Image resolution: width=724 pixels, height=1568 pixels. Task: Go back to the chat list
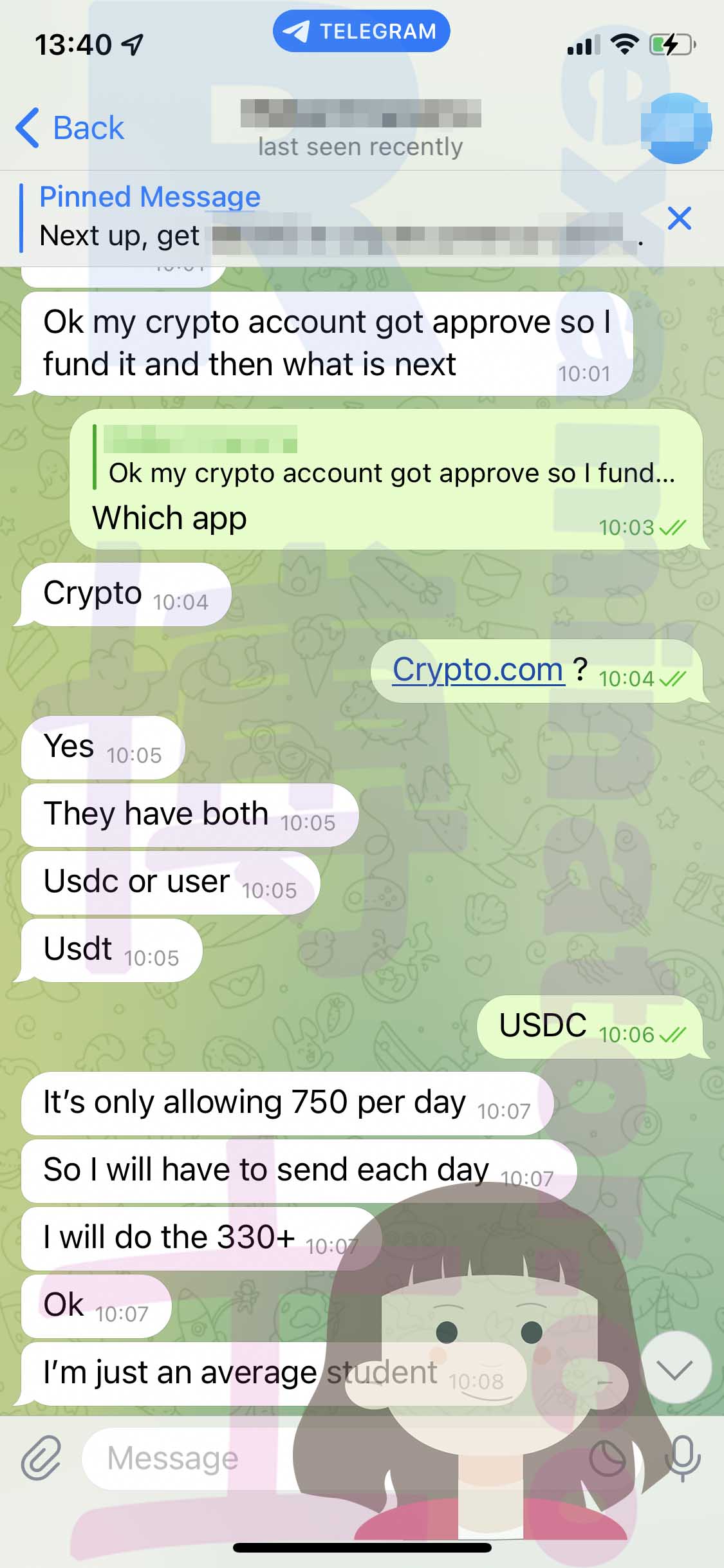click(70, 127)
